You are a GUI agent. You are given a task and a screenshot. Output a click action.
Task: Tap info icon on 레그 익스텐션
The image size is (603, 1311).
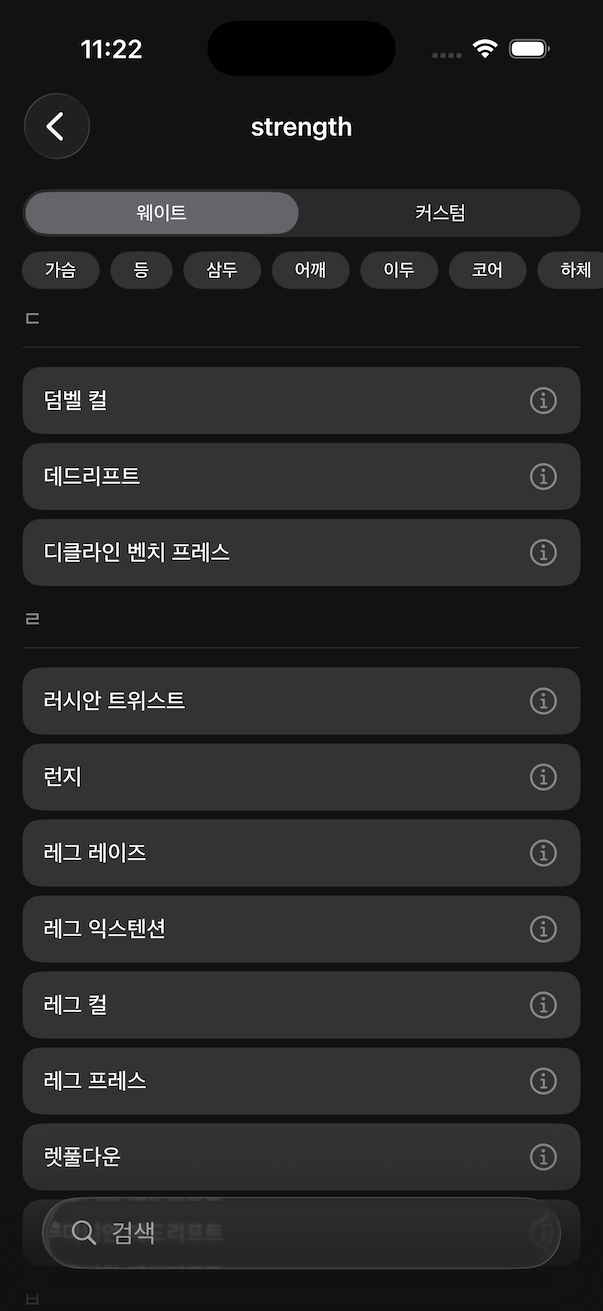pos(543,929)
